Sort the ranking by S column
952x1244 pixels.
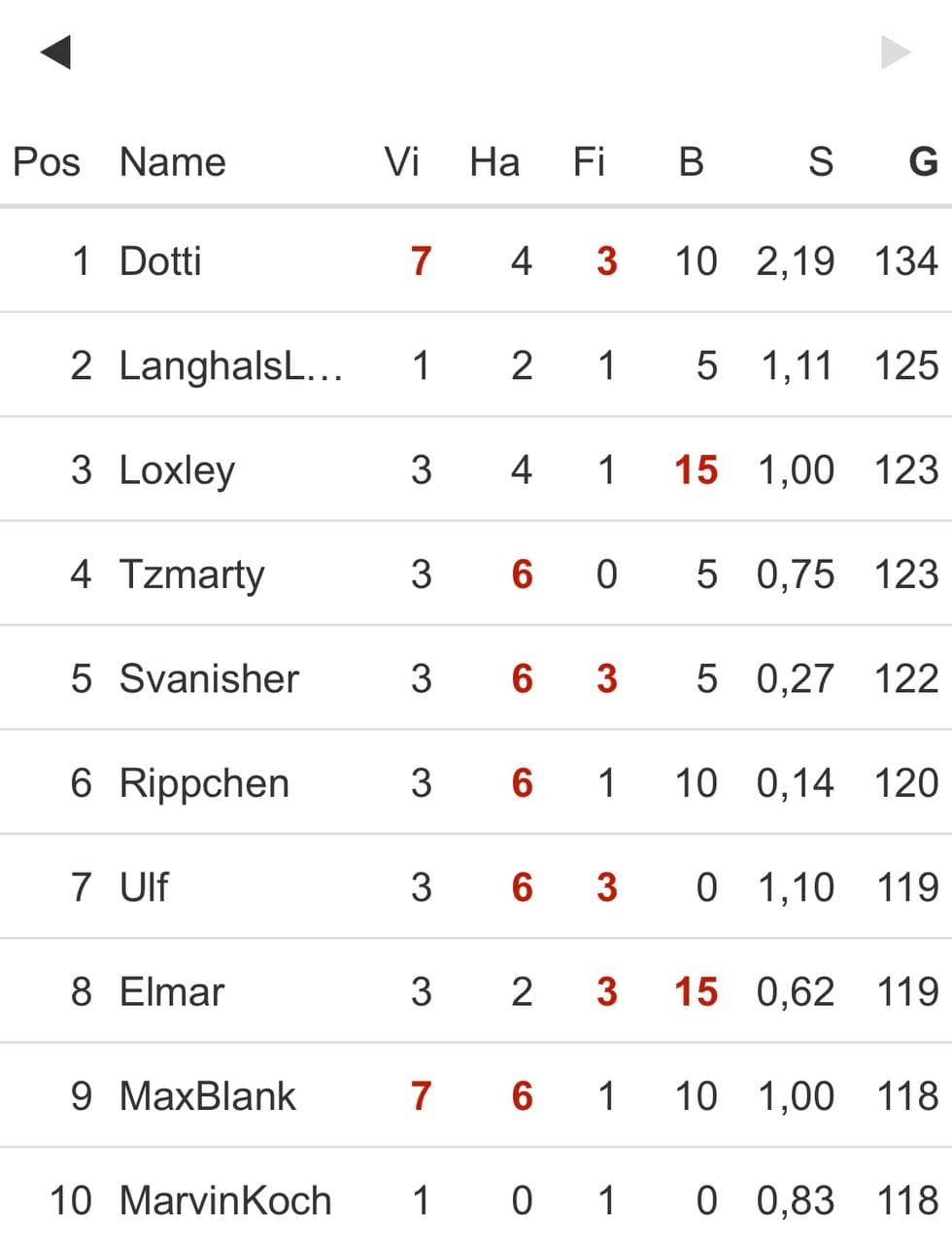pos(820,161)
